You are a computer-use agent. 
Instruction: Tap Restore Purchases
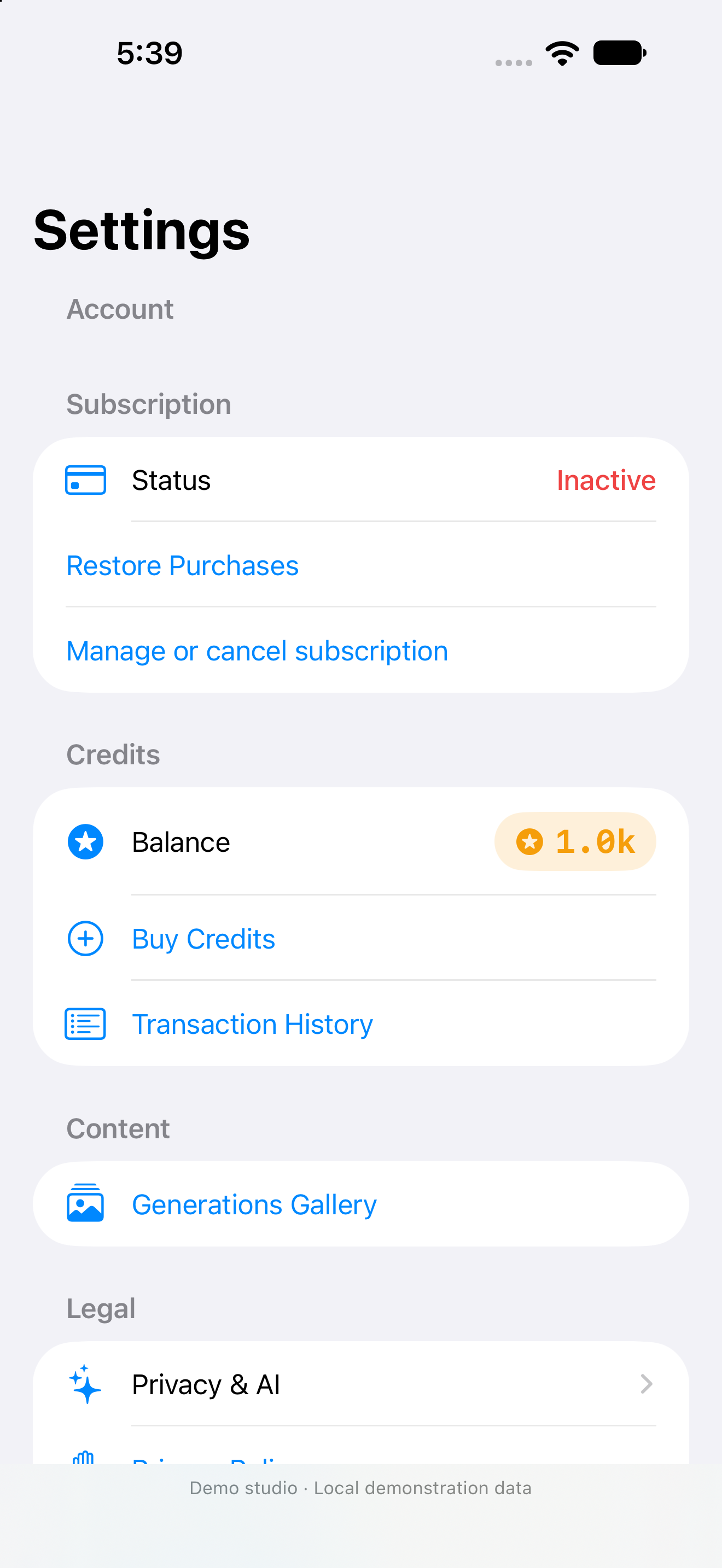pos(360,565)
